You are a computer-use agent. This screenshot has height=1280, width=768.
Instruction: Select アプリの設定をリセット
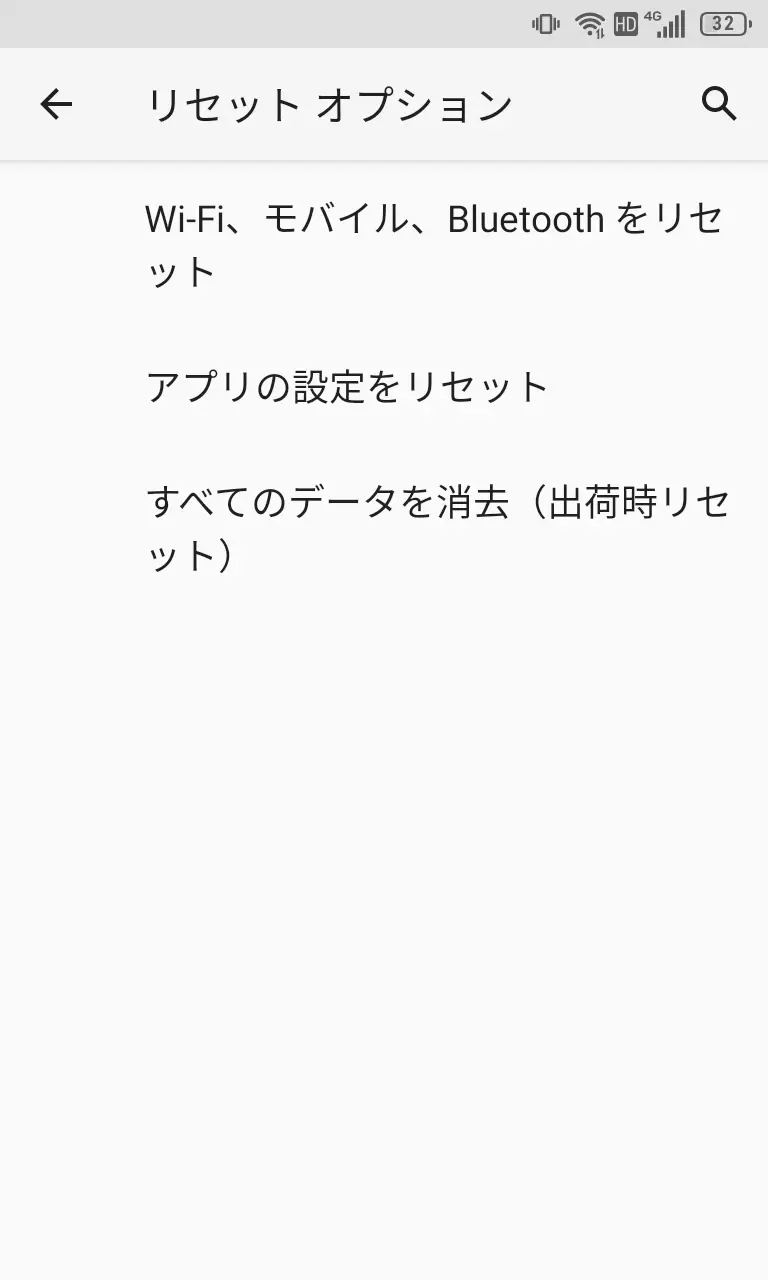pyautogui.click(x=347, y=387)
